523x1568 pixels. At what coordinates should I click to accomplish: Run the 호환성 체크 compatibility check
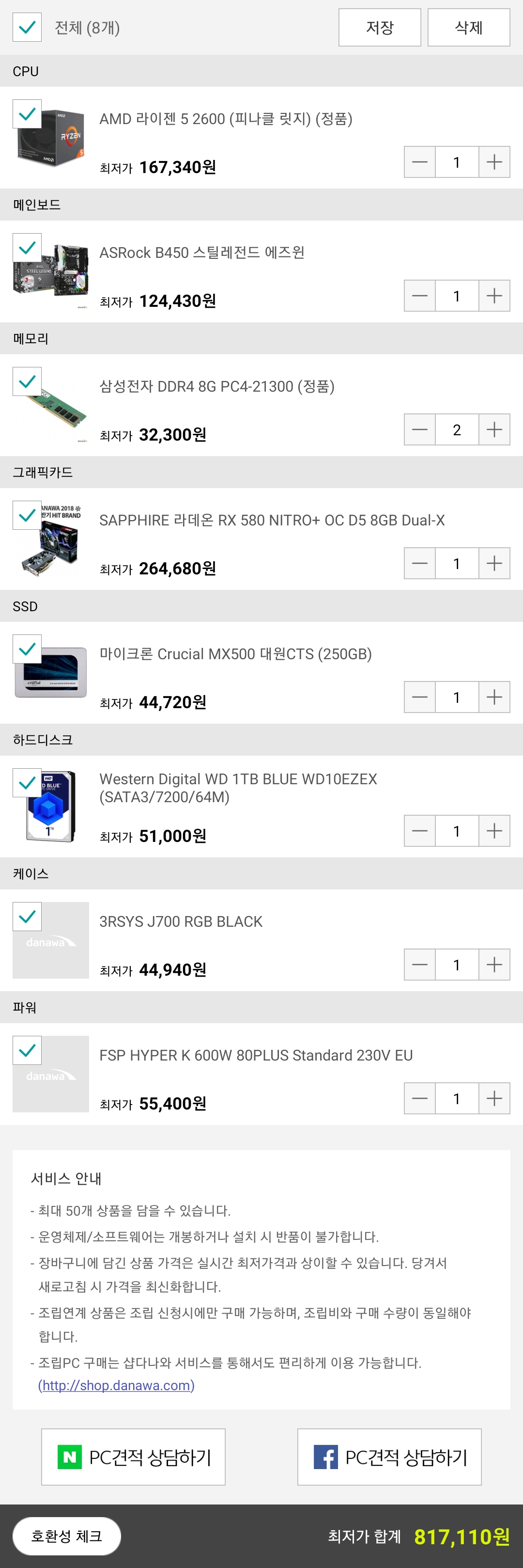pos(67,1536)
